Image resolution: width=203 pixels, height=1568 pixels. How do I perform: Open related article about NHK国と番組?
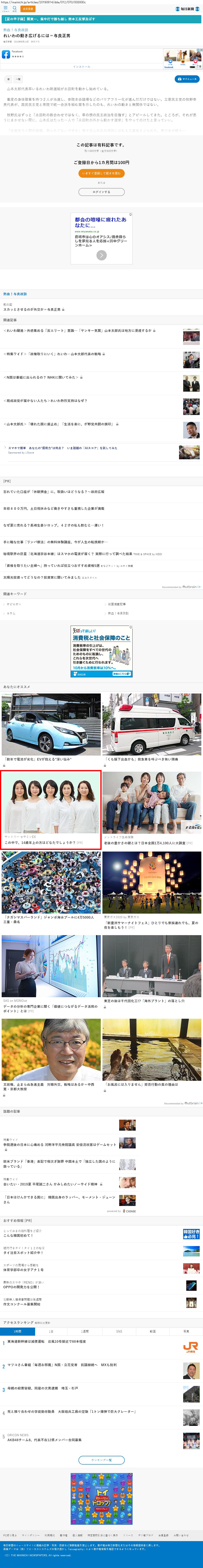(x=43, y=377)
